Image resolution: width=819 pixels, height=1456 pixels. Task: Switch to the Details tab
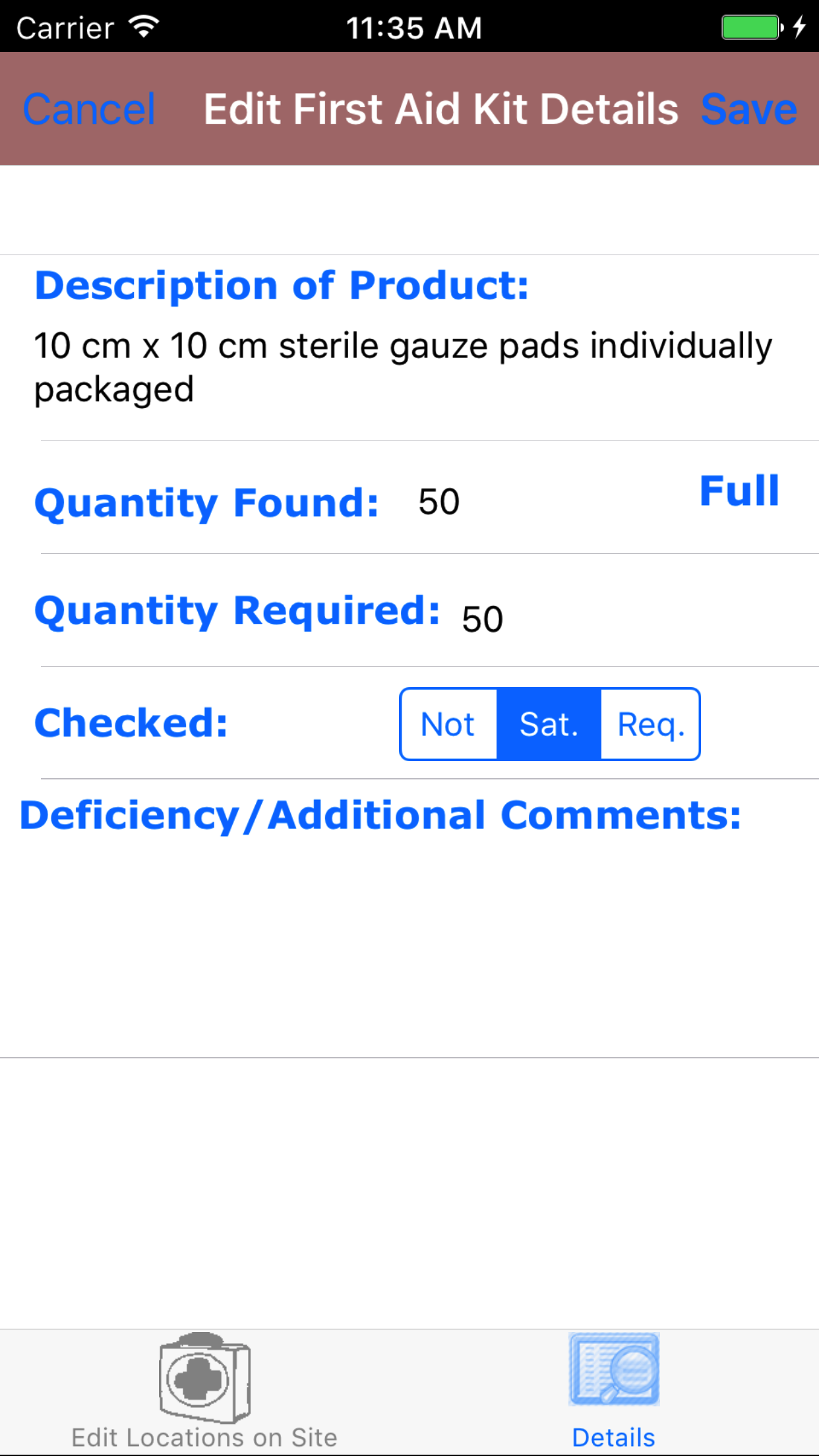tap(613, 1391)
